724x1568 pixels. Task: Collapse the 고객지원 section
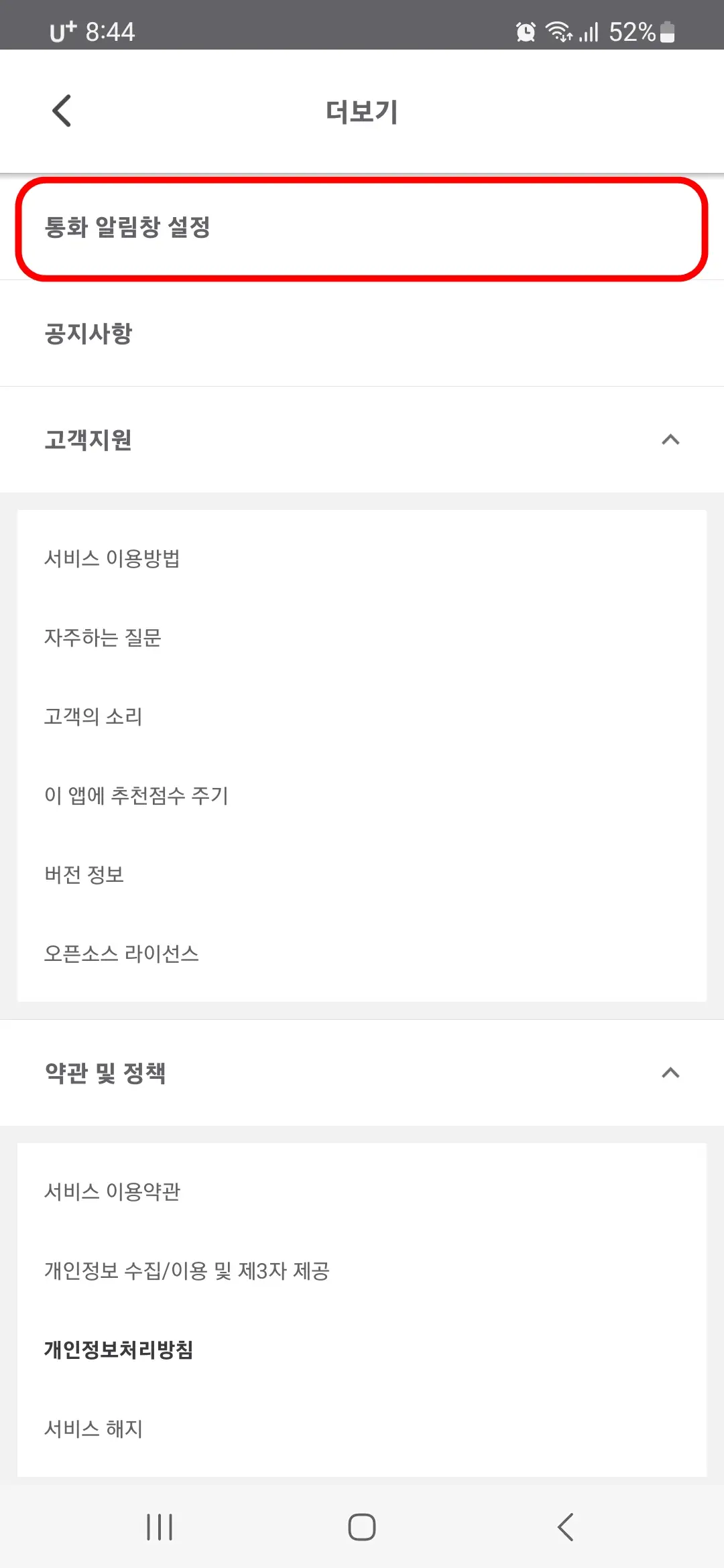pyautogui.click(x=670, y=440)
